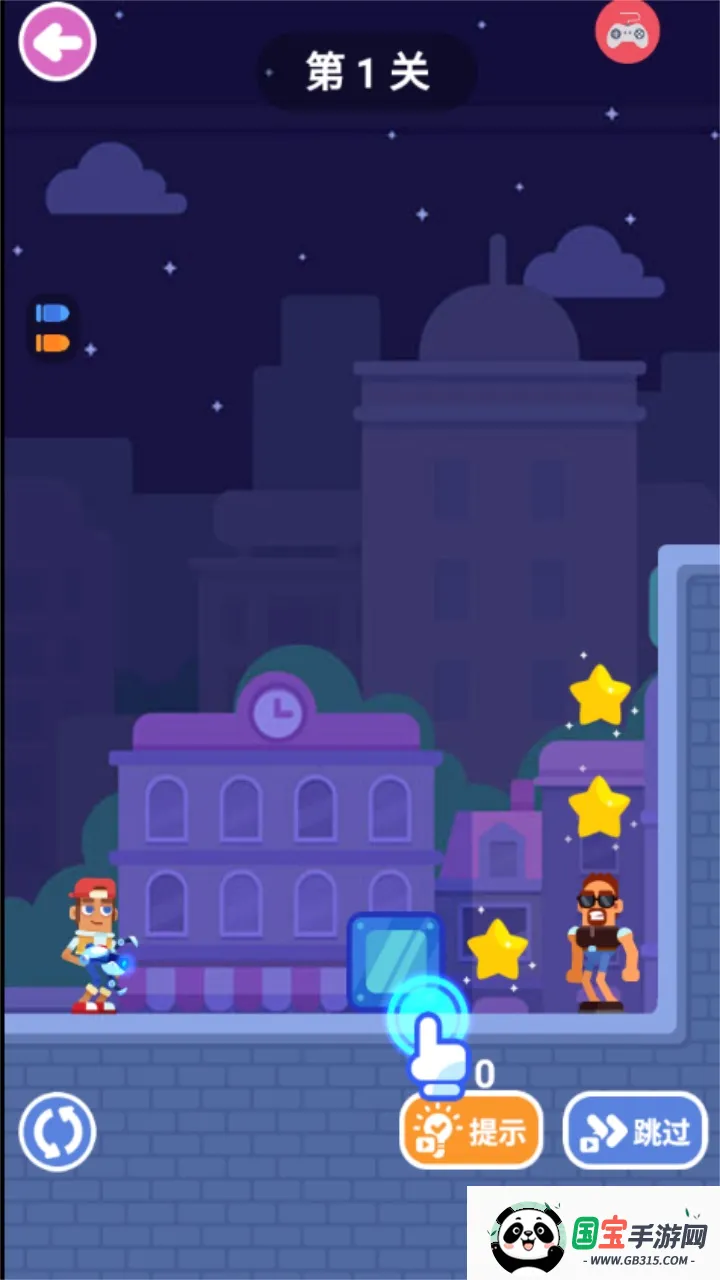
Task: Restart the level with the refresh button
Action: click(x=57, y=1132)
